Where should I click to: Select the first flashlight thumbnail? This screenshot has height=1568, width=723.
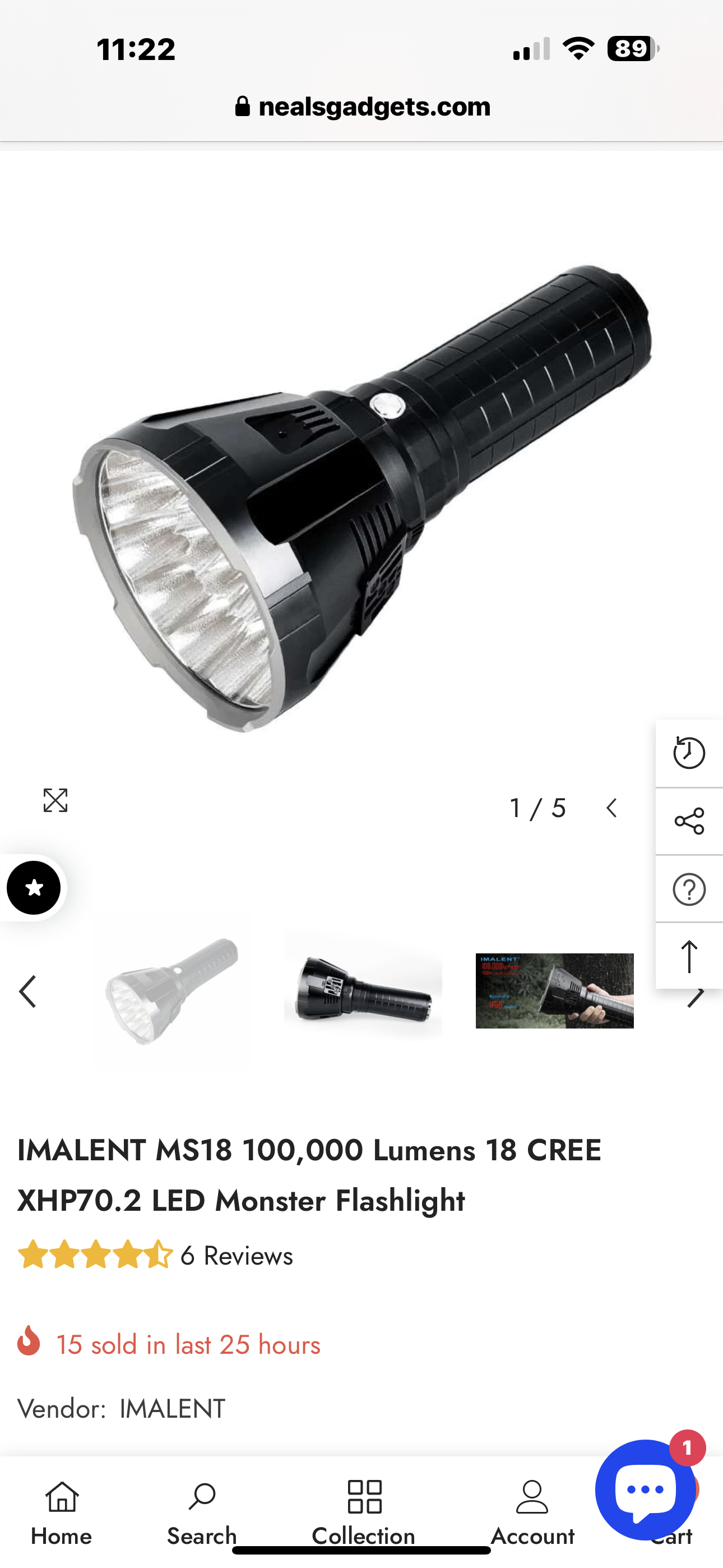tap(171, 990)
